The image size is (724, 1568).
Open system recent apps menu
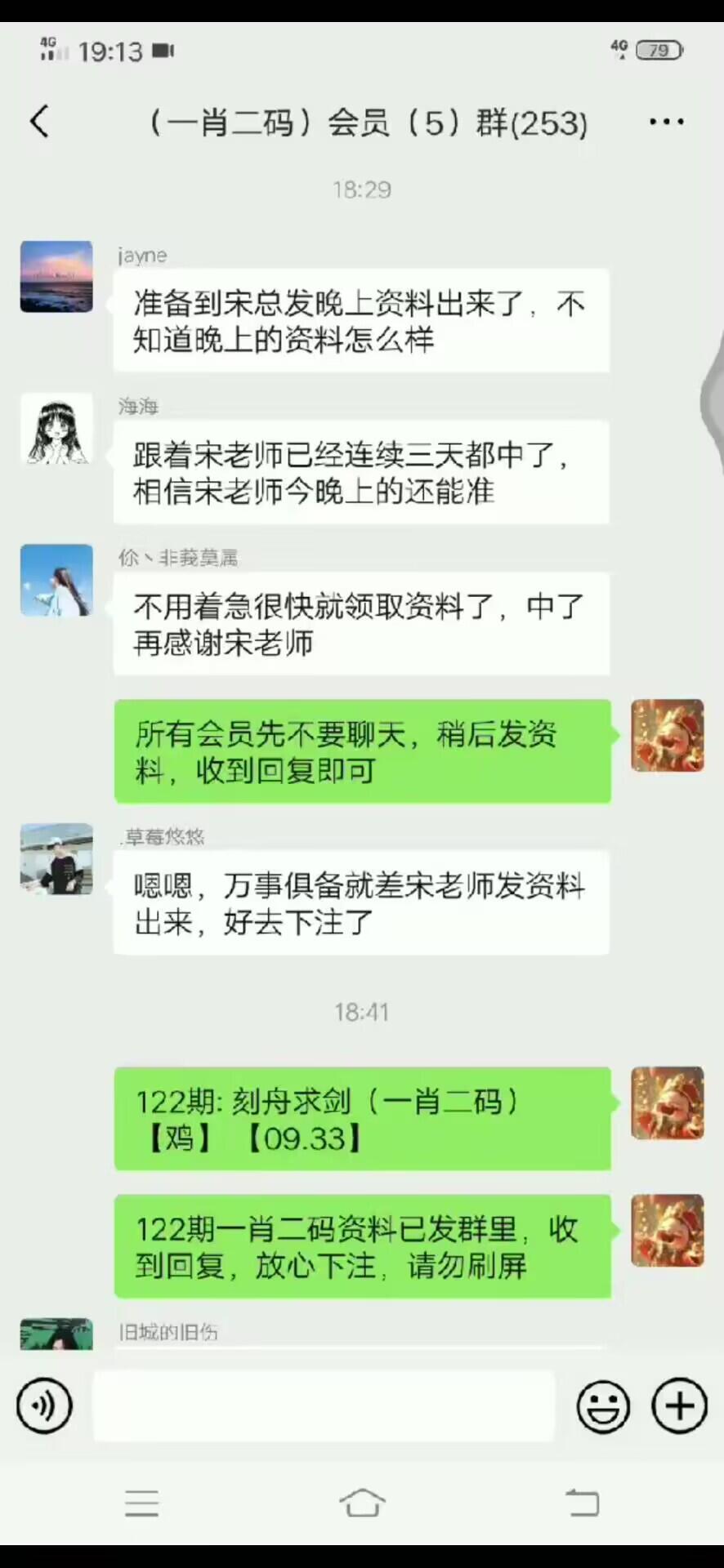coord(141,1503)
